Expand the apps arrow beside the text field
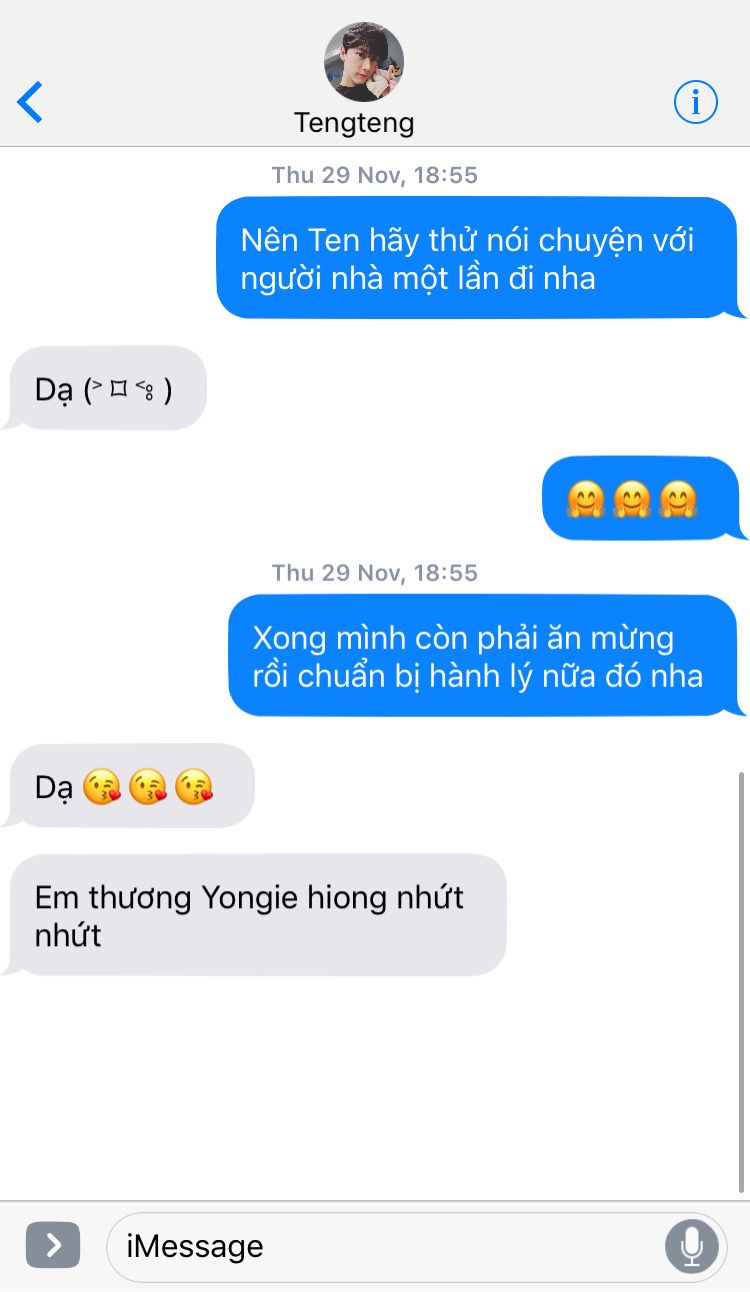 [53, 1245]
